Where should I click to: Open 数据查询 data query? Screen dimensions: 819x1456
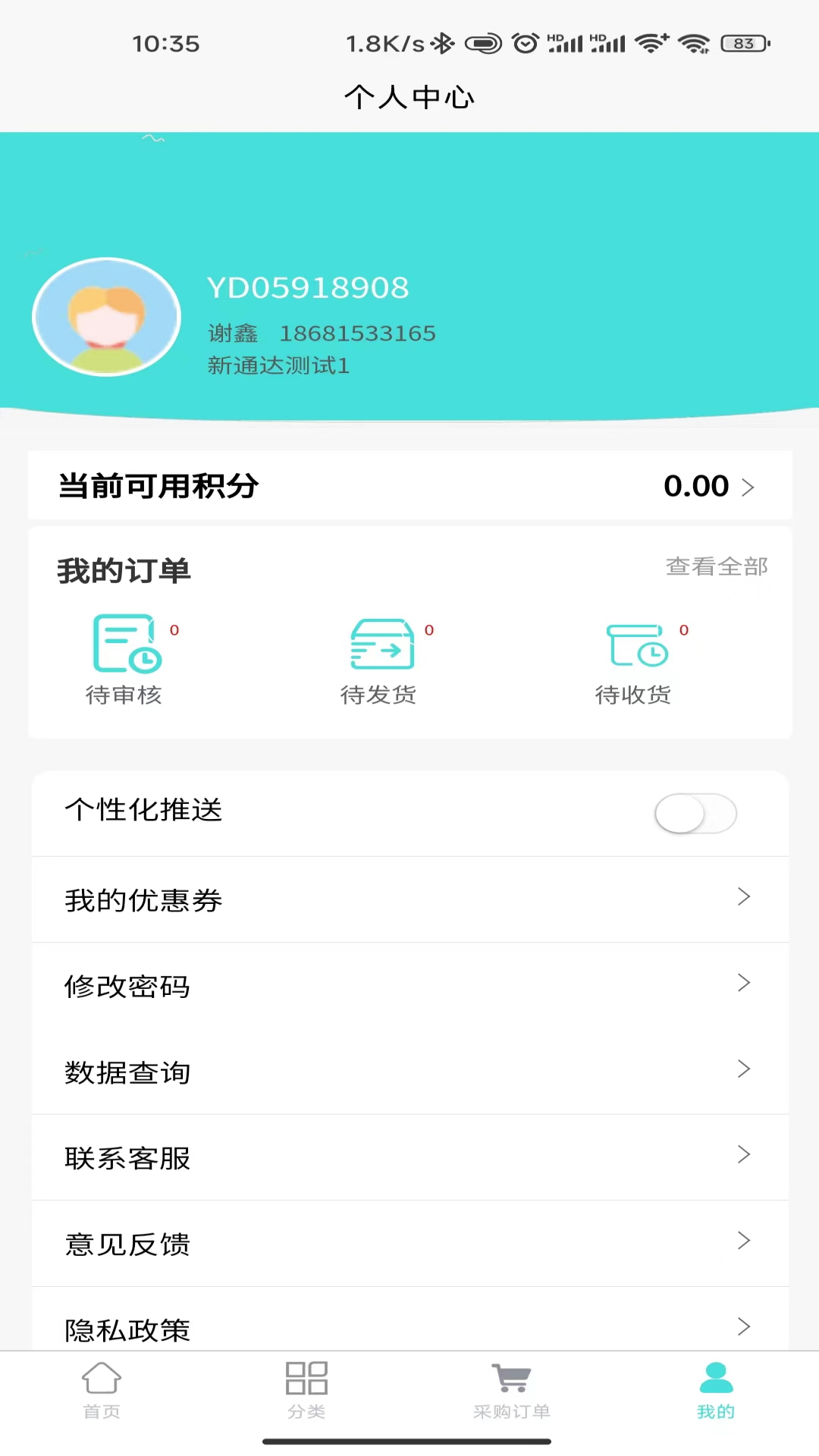(x=409, y=1072)
